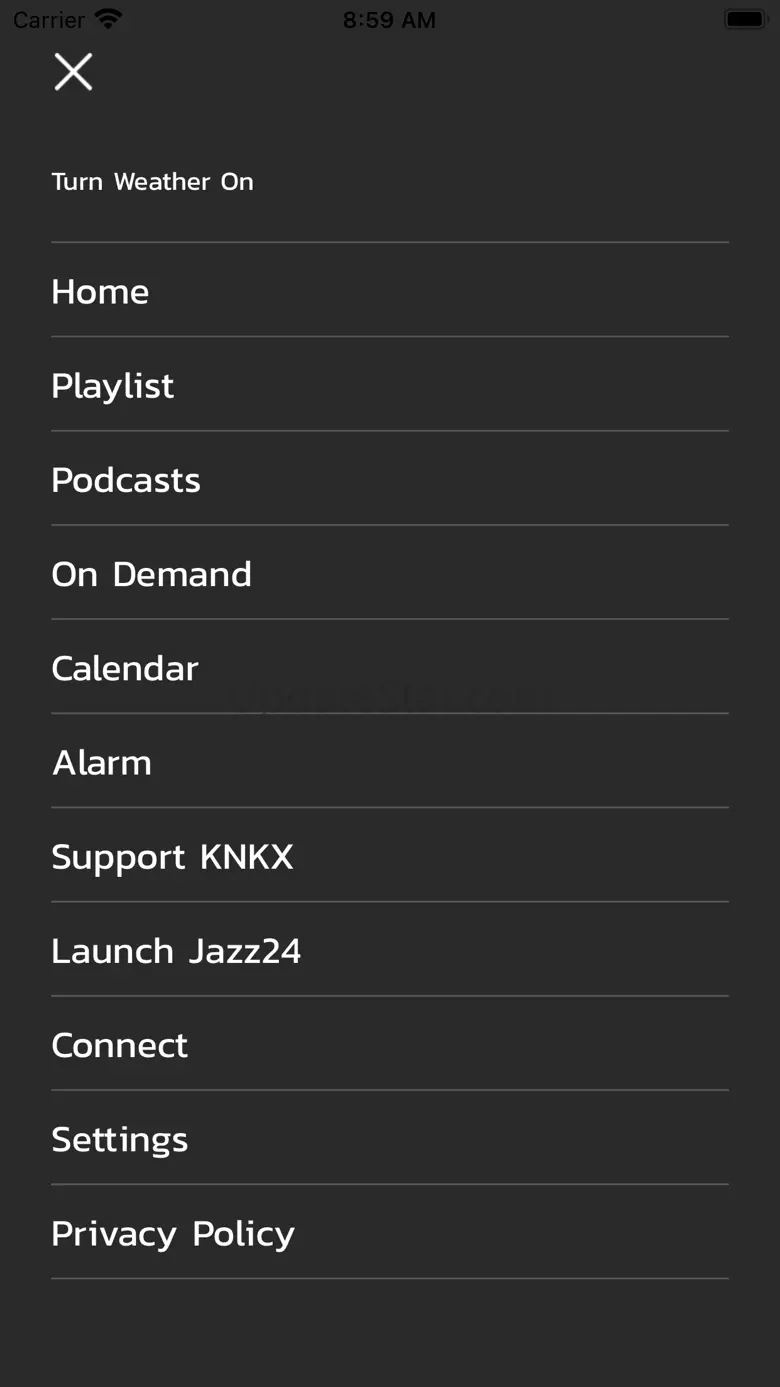Image resolution: width=780 pixels, height=1387 pixels.
Task: Select Support KNKX
Action: (x=390, y=856)
